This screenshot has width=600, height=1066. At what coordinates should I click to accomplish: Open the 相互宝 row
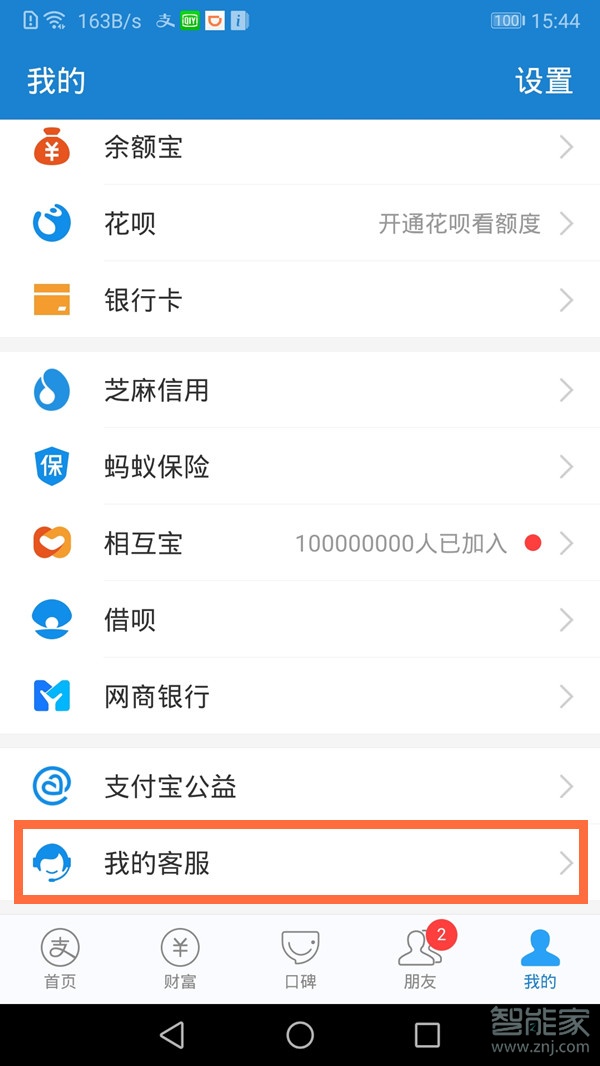pos(300,543)
